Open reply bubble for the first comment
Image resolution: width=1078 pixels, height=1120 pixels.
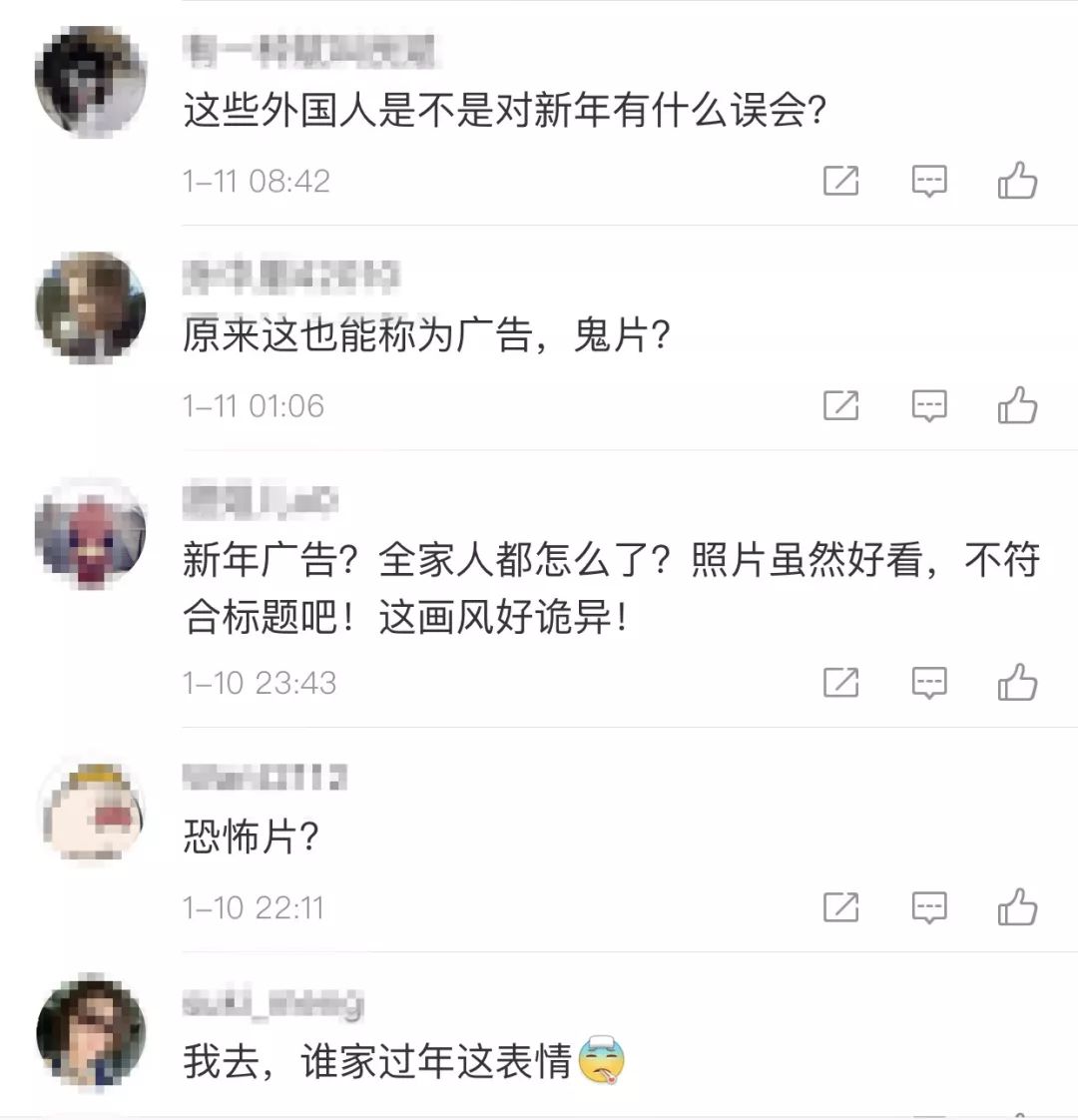click(928, 181)
